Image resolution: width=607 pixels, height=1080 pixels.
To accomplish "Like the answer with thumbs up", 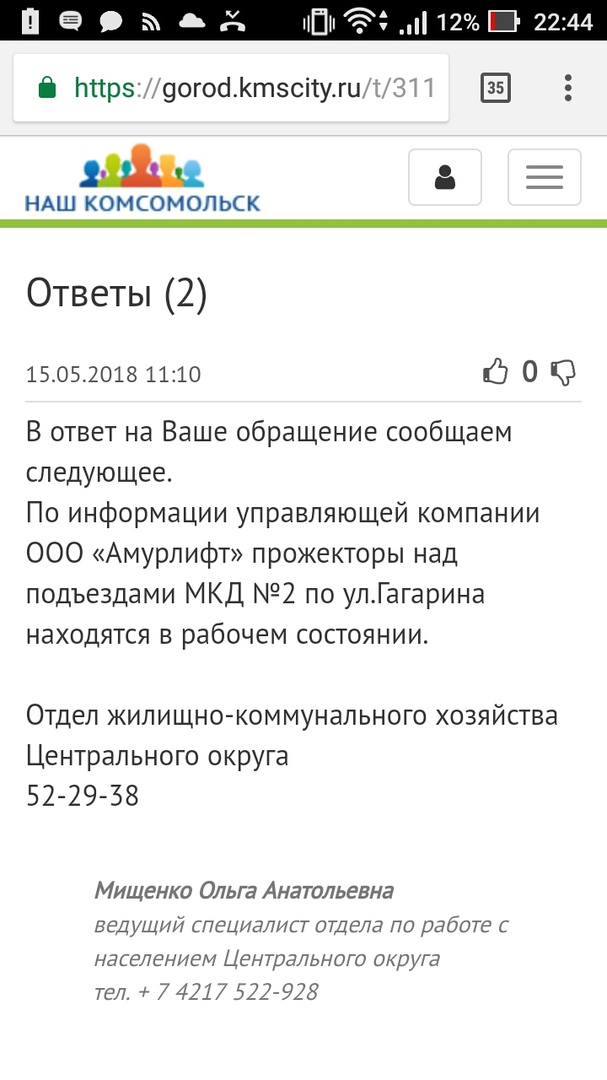I will [495, 373].
